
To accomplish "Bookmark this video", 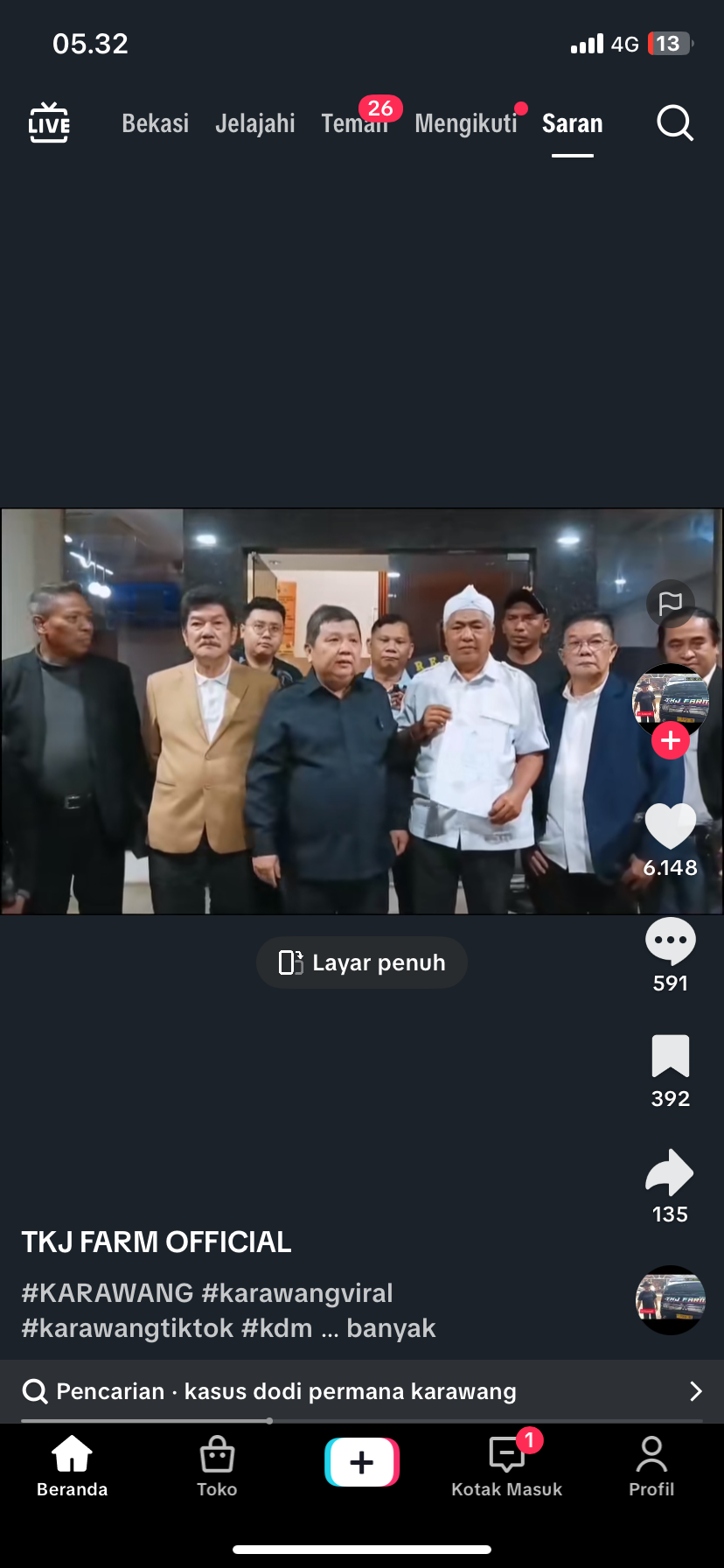I will click(671, 1056).
